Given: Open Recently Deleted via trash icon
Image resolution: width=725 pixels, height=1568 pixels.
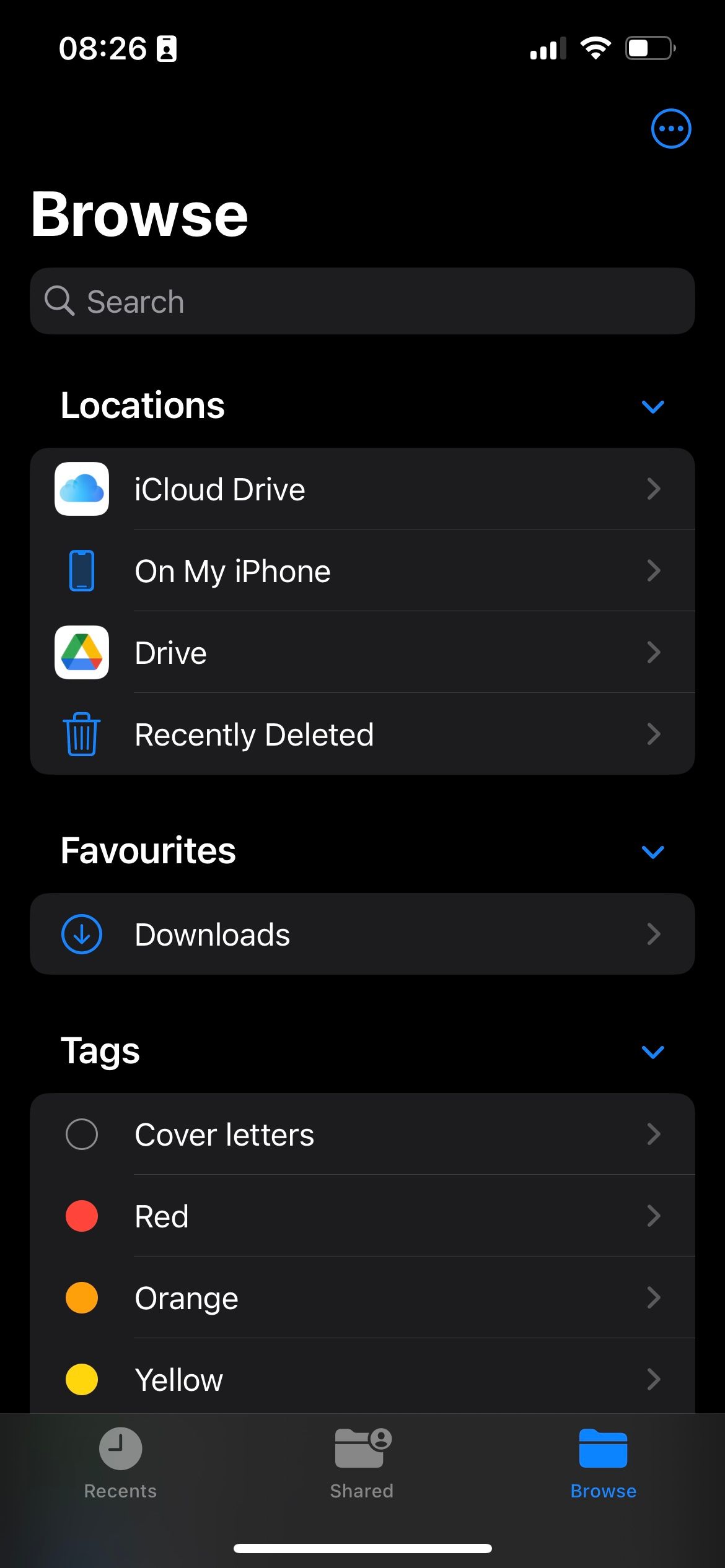Looking at the screenshot, I should click(x=81, y=734).
